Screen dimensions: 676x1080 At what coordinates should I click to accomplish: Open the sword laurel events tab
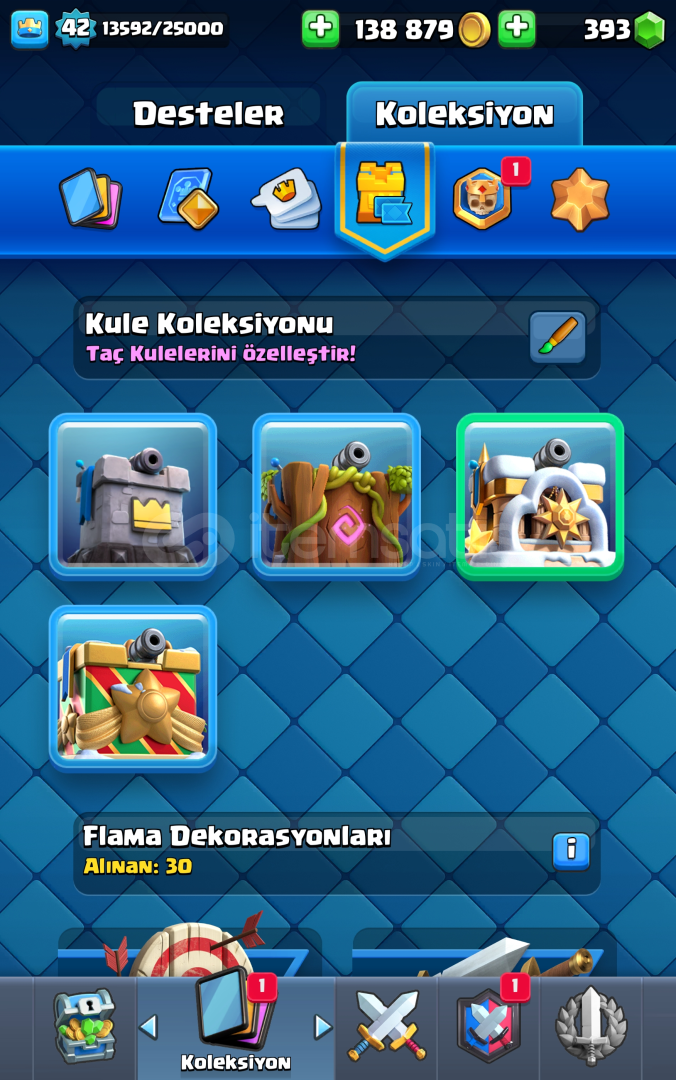[590, 1025]
